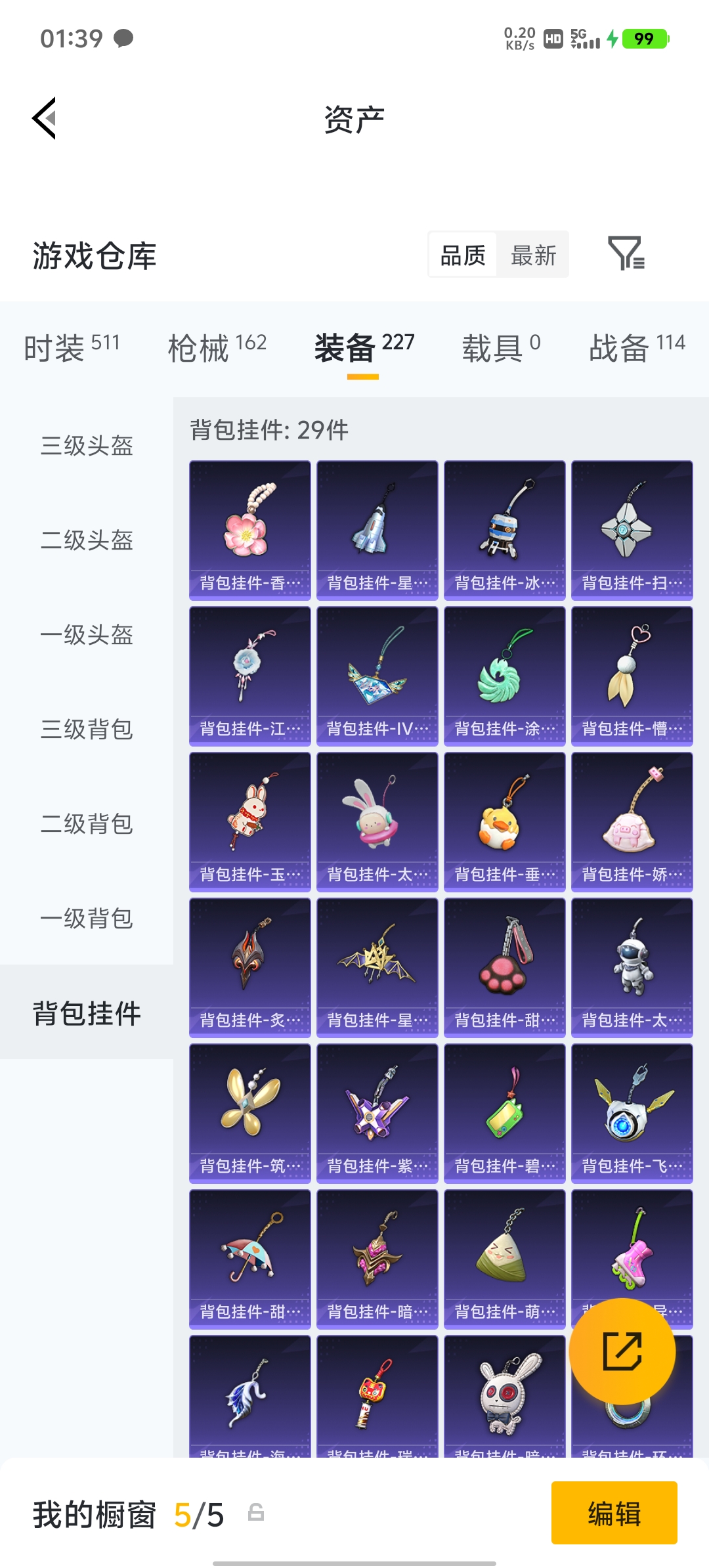Select the 二级背包 category

87,824
